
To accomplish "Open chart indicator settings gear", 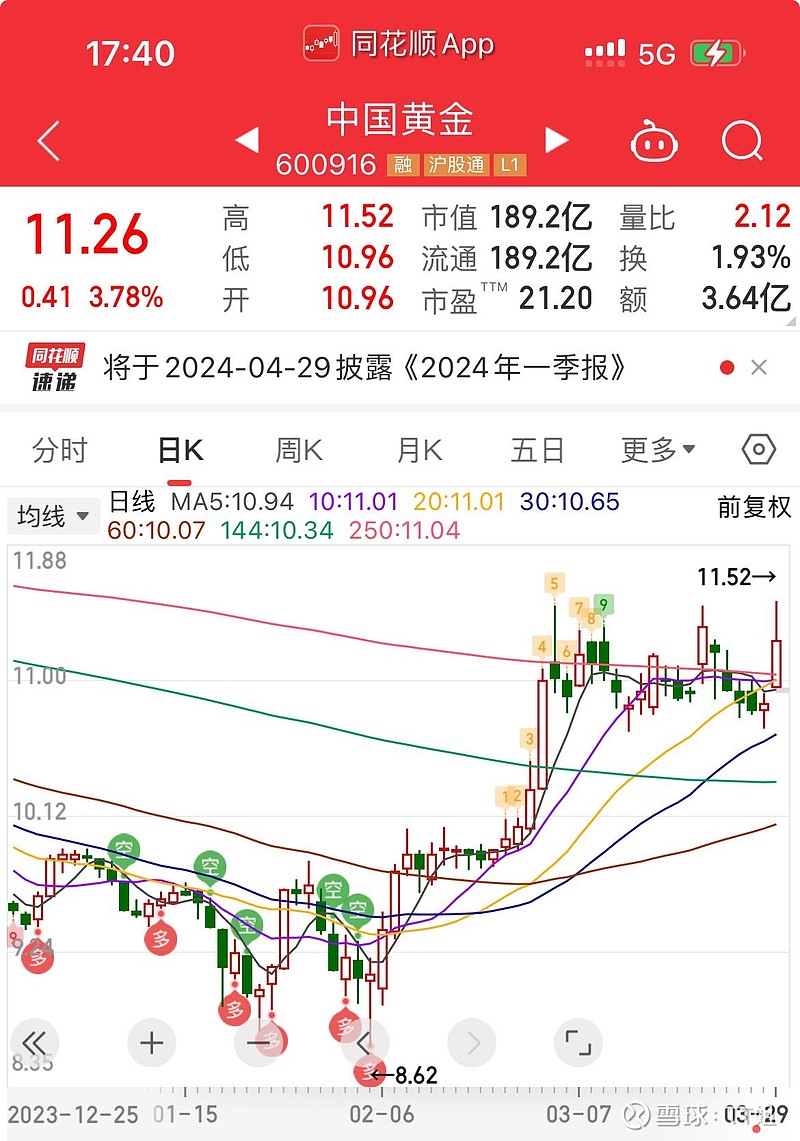I will click(757, 451).
